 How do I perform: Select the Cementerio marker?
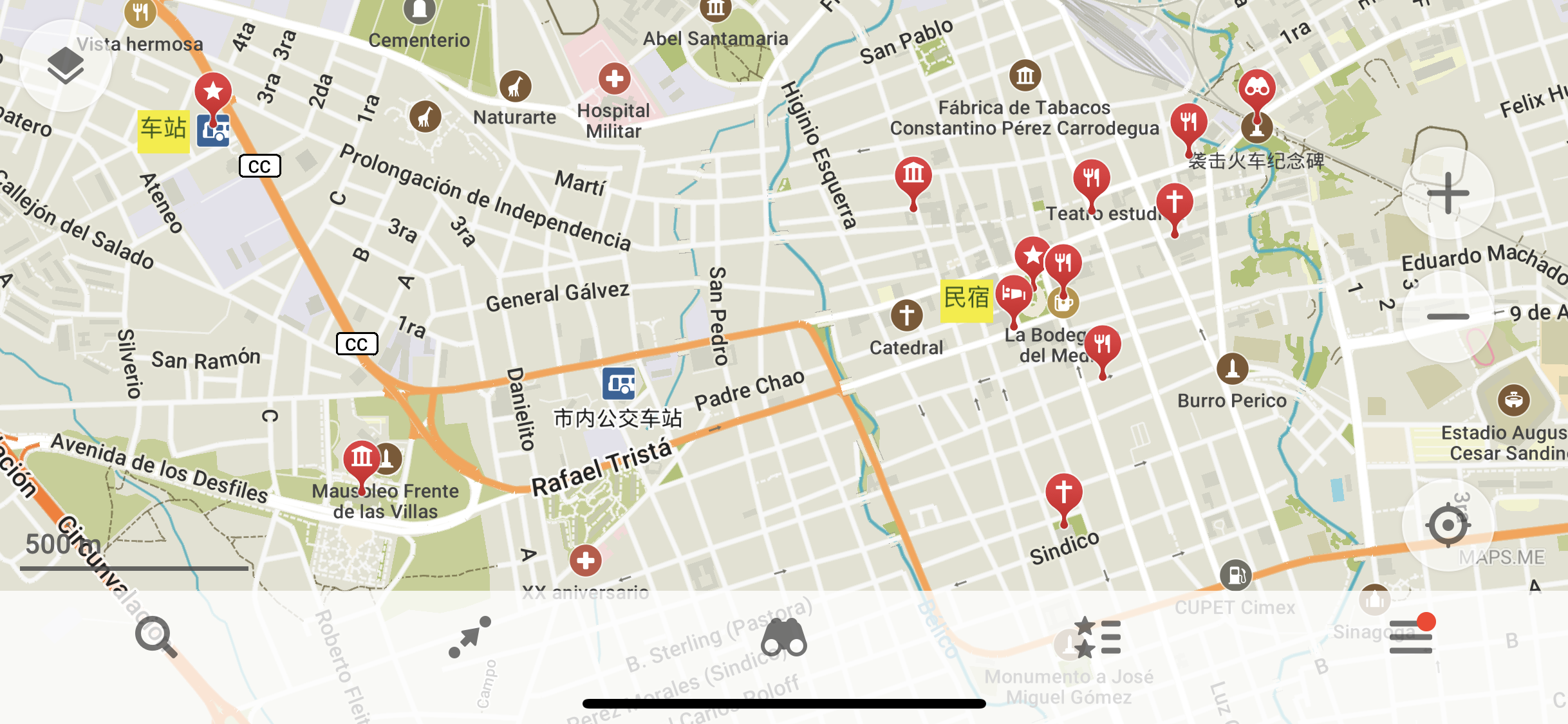(420, 10)
